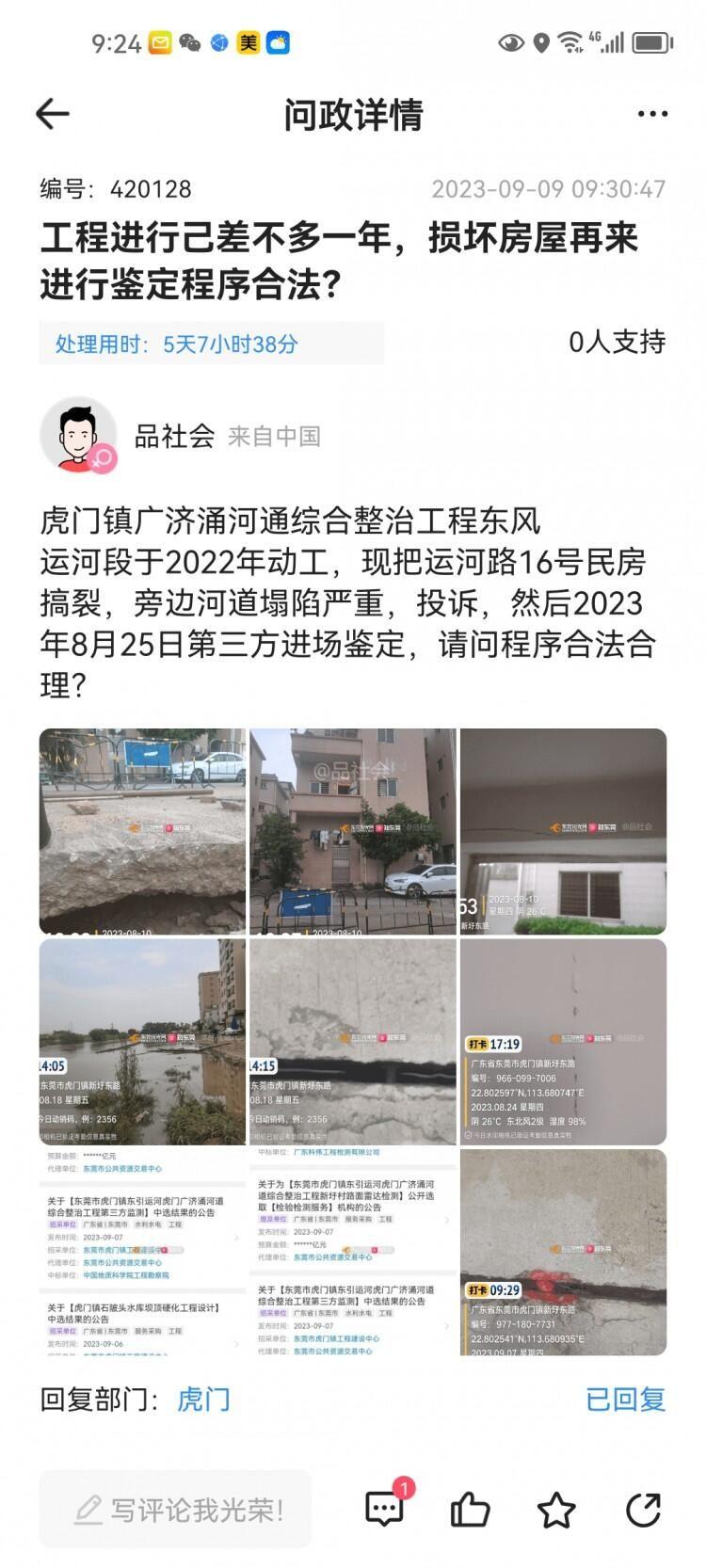Open the bottom-left announcement list screenshot
706x1568 pixels.
142,1252
